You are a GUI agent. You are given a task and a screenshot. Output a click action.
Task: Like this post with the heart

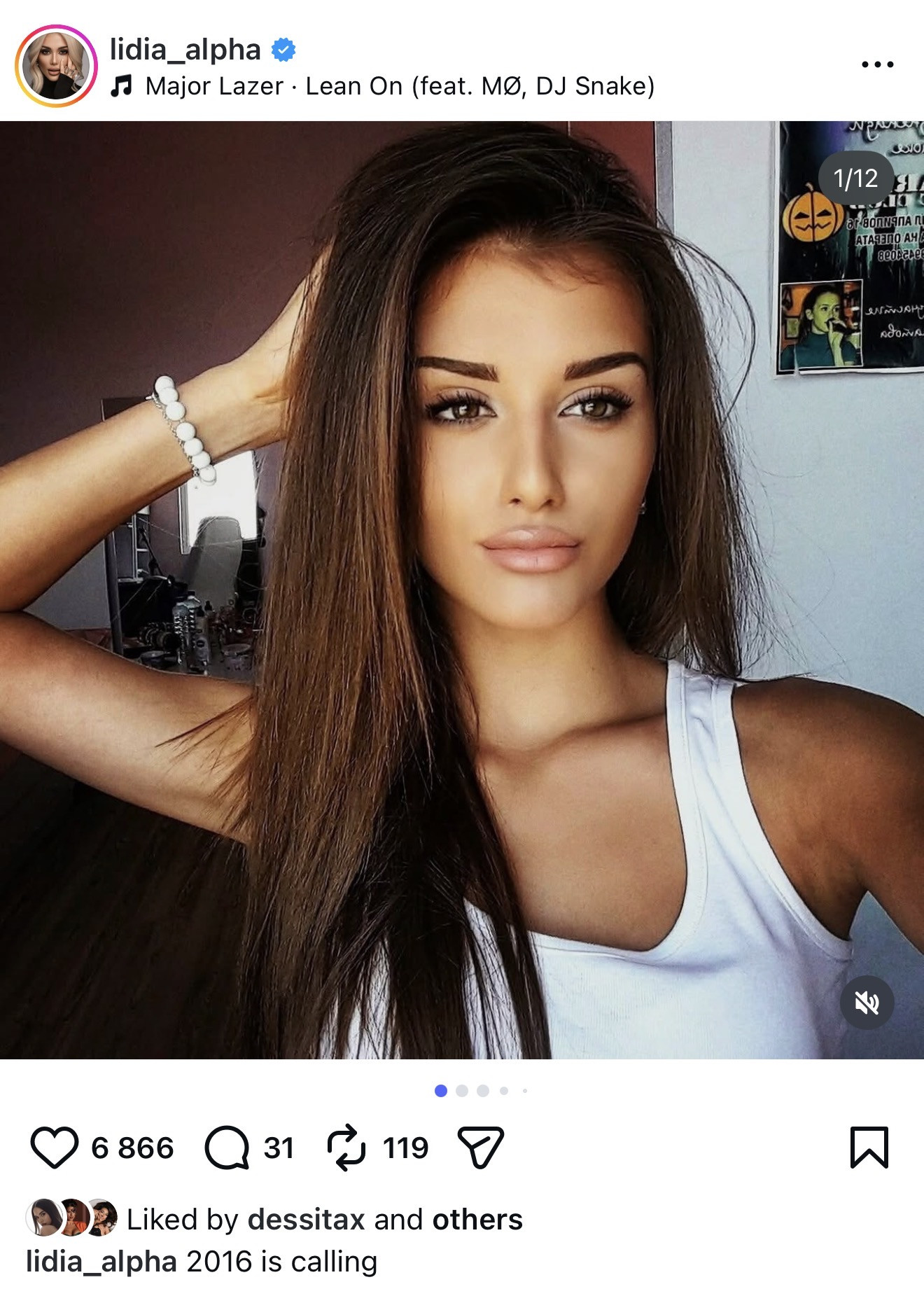click(x=54, y=1148)
